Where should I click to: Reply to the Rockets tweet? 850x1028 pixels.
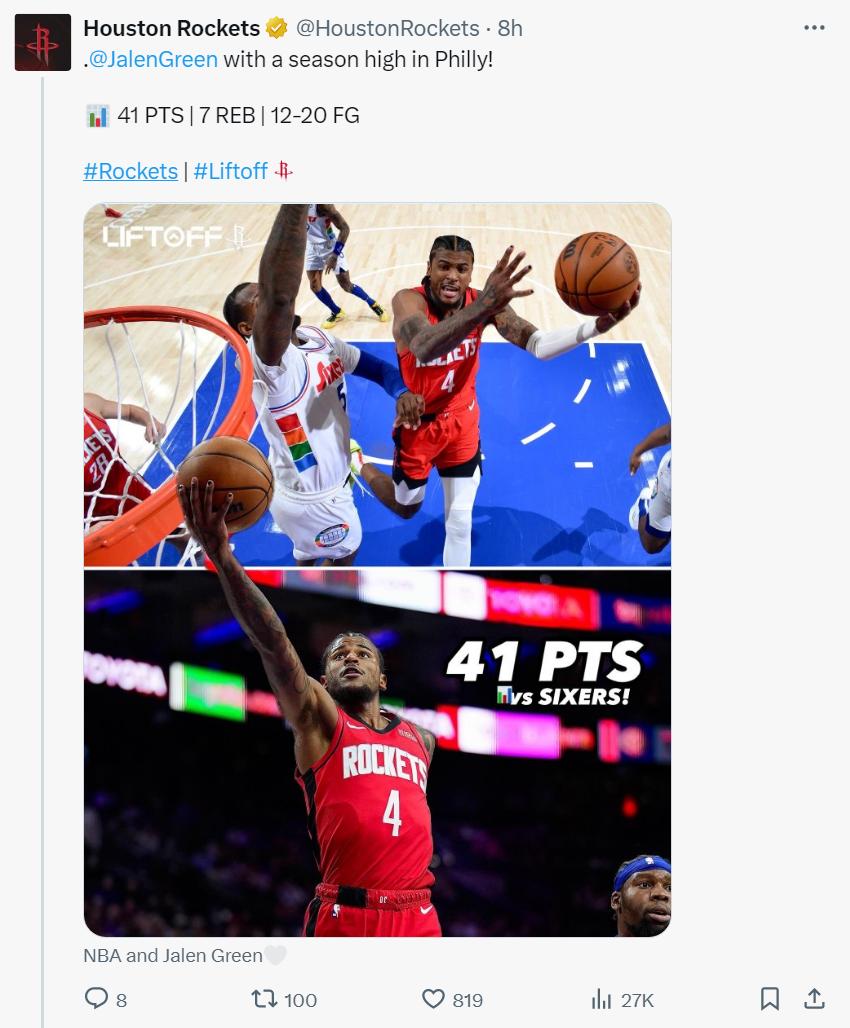point(97,998)
